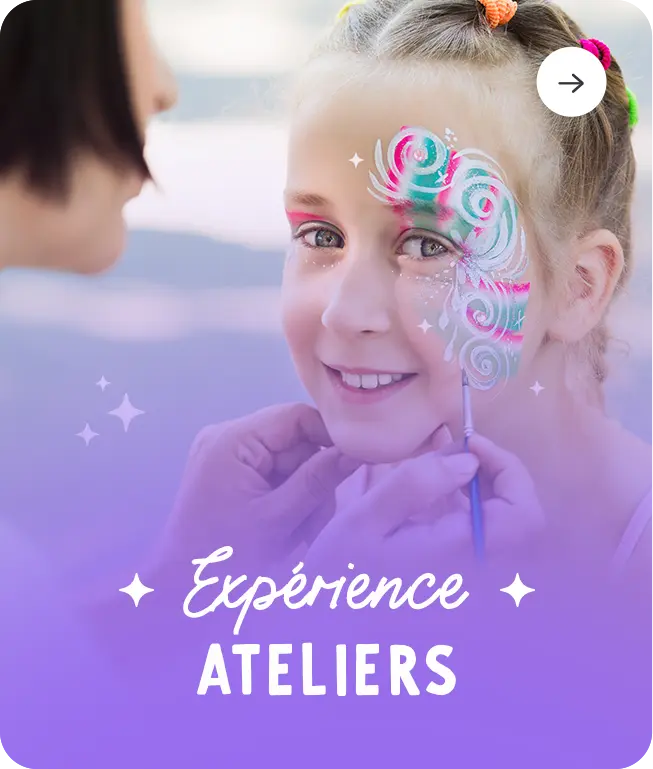Tap the arrow button on the card

pyautogui.click(x=571, y=83)
